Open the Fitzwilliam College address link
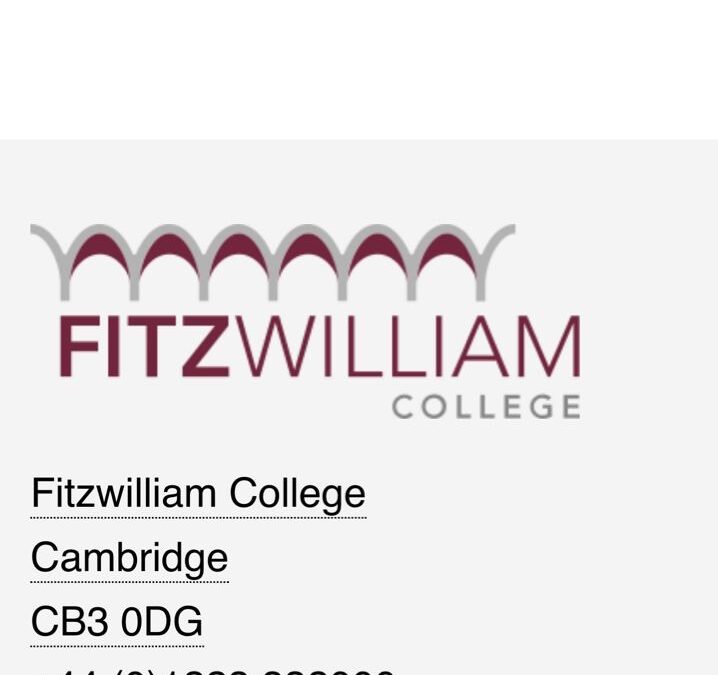The width and height of the screenshot is (718, 675). coord(198,494)
